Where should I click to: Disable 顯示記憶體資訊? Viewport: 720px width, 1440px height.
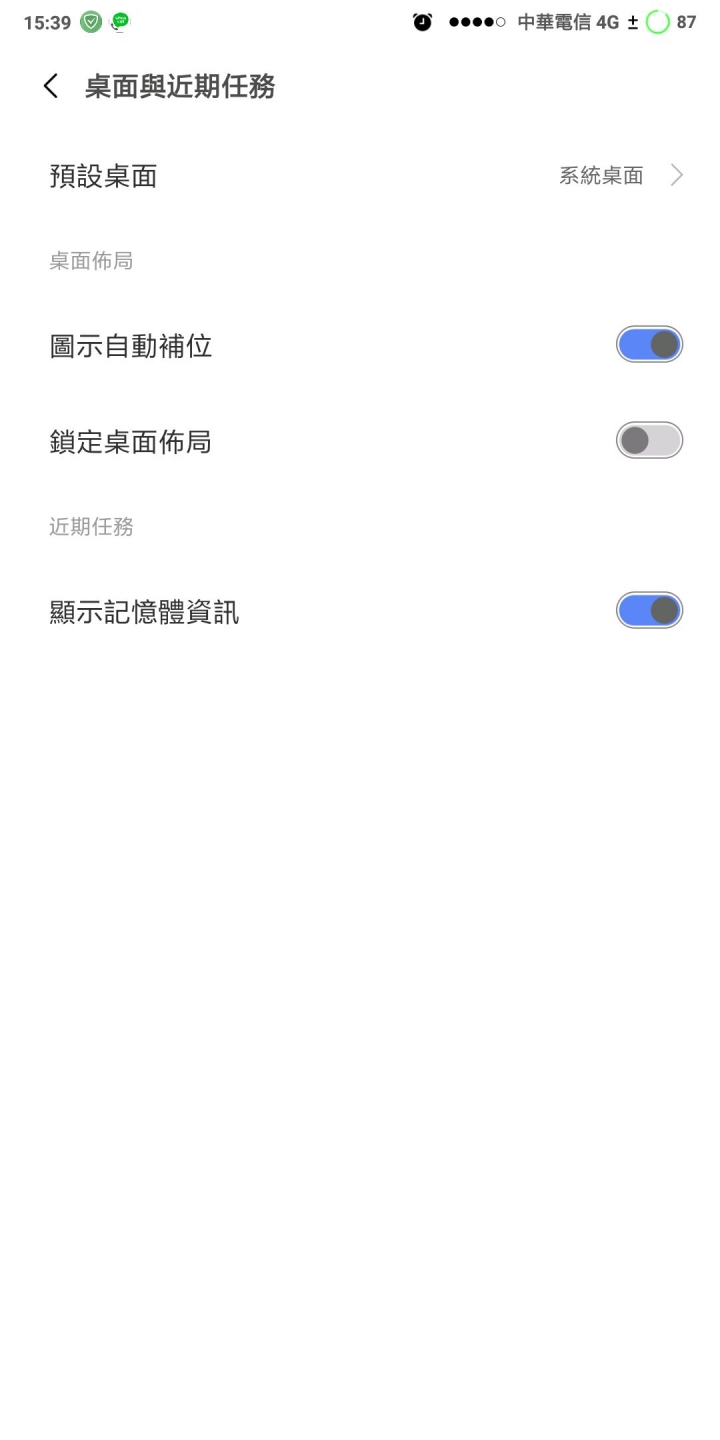(x=649, y=610)
